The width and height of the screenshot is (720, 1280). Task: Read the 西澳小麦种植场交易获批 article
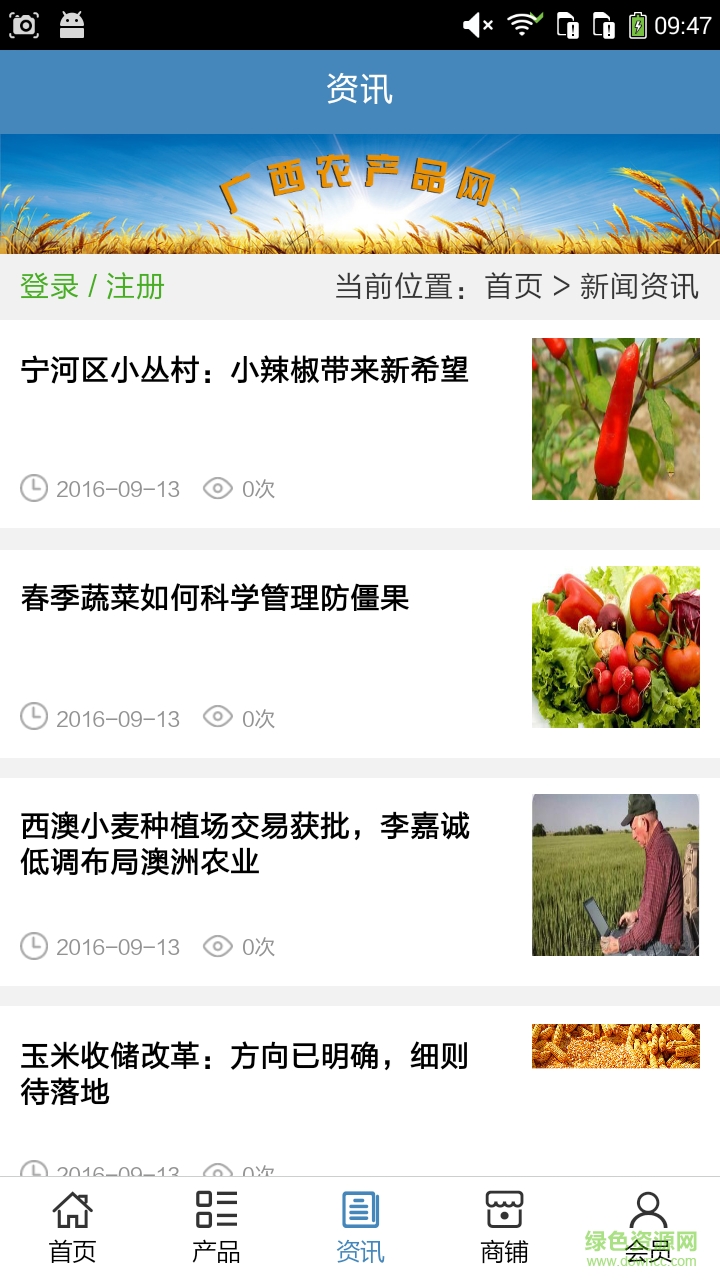(x=245, y=844)
